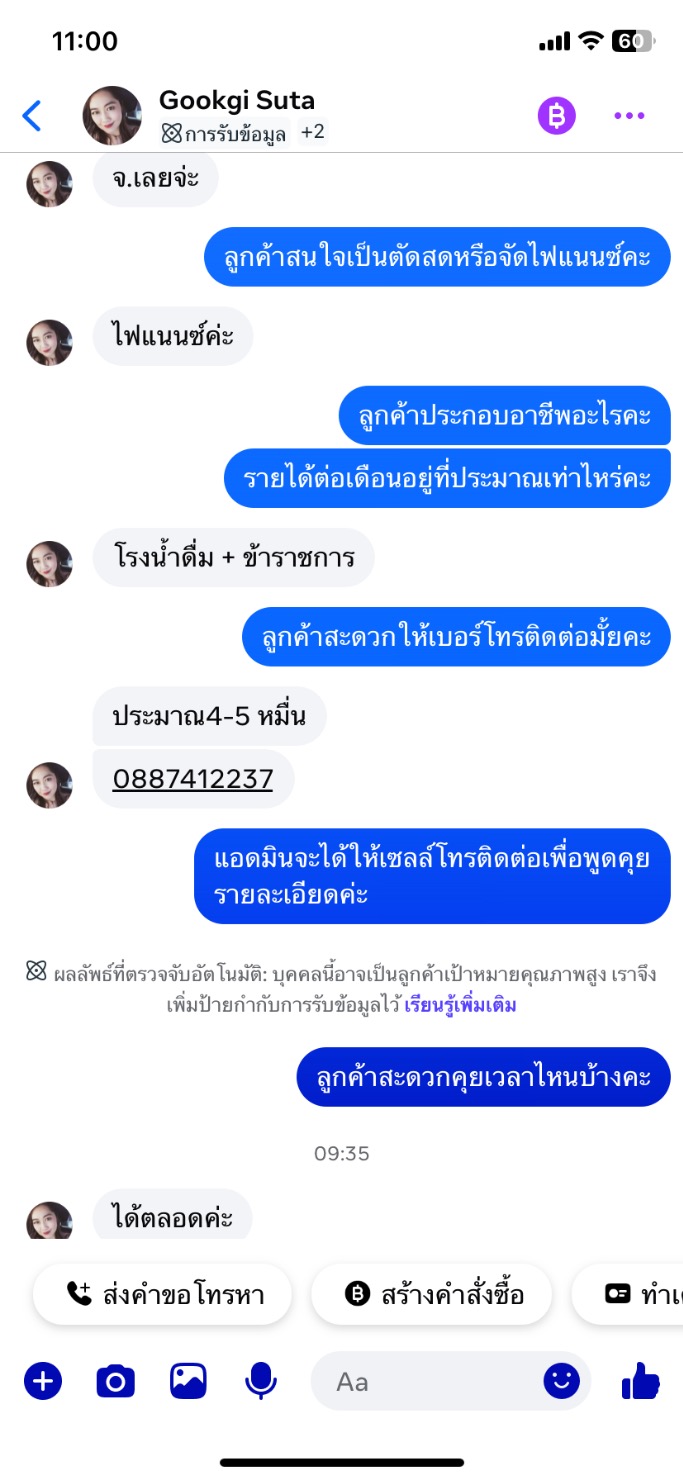Open the plus attachments menu
Screen dimensions: 683x1480
42,1382
